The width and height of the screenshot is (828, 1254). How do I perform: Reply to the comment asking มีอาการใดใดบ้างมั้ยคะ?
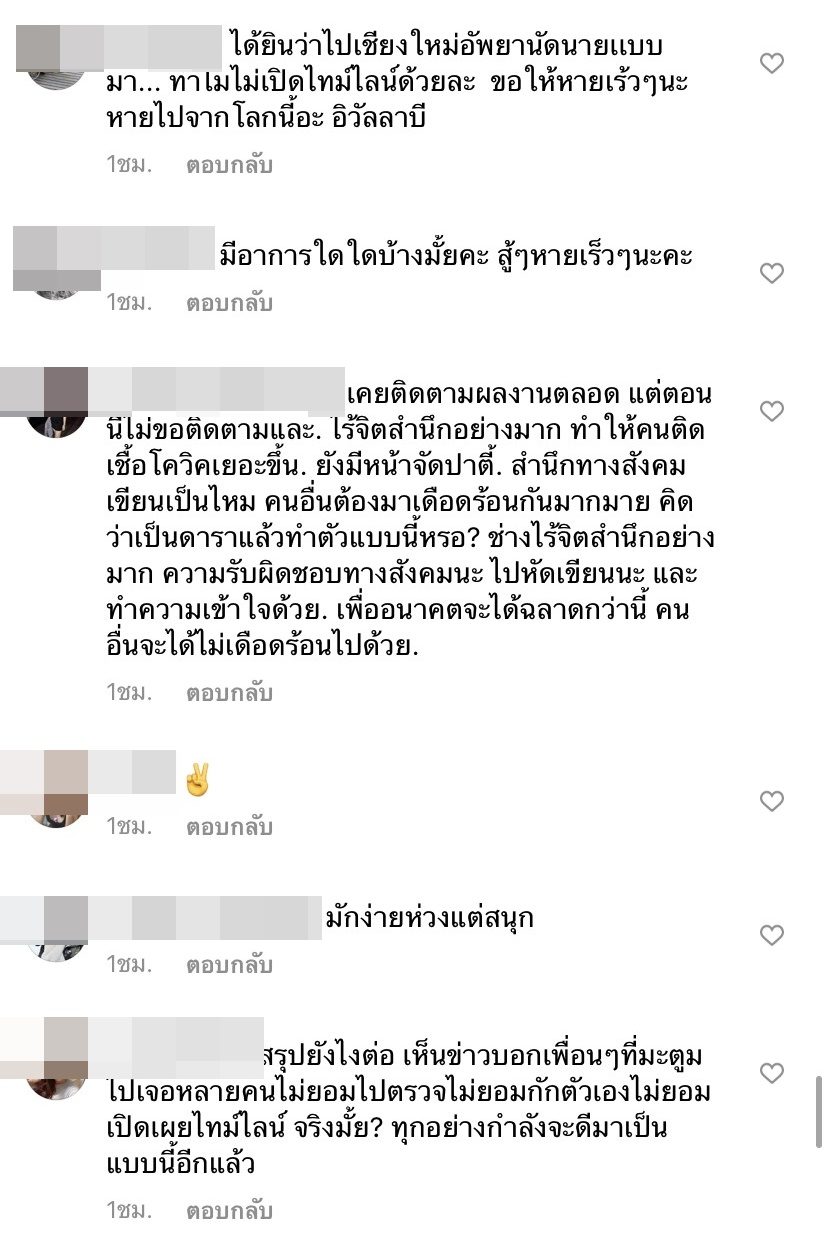point(229,303)
